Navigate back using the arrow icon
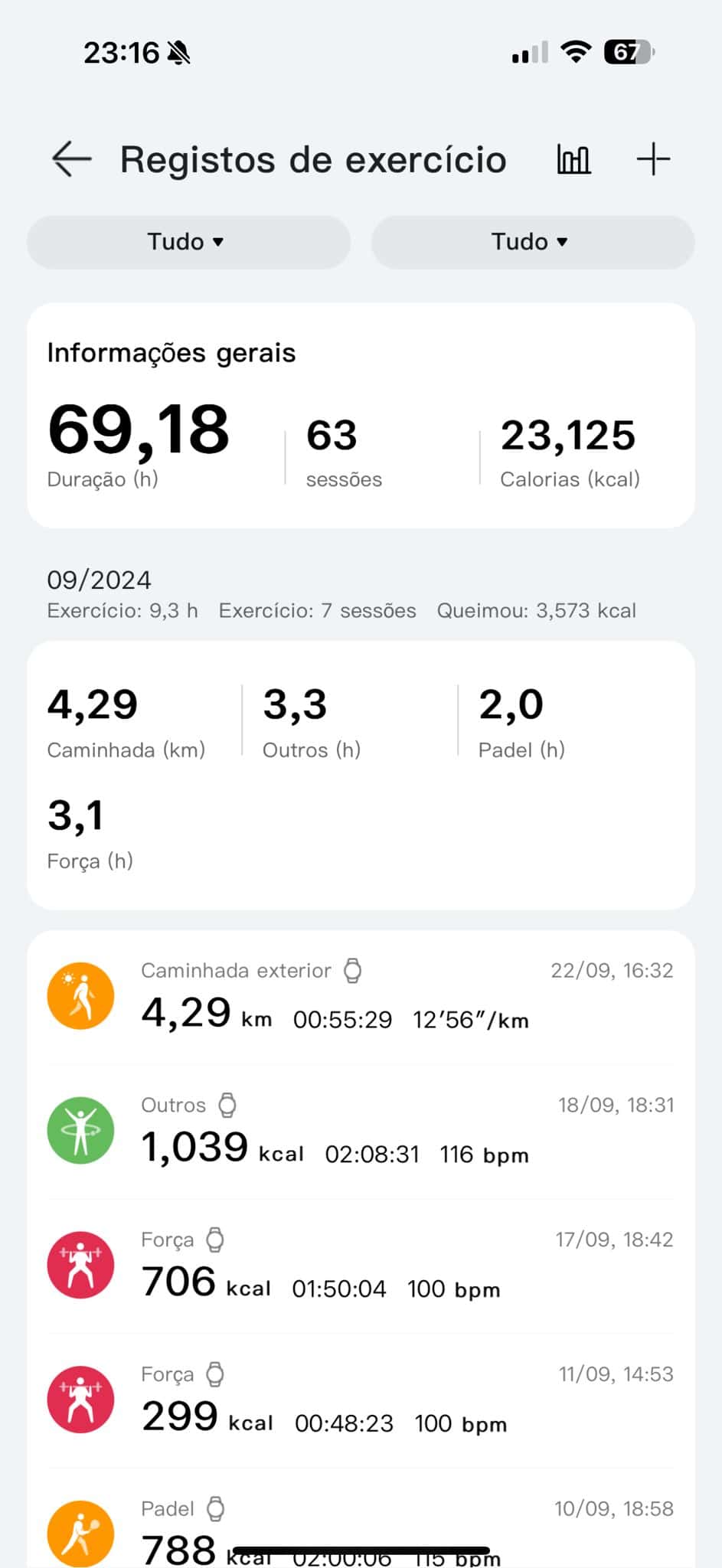Viewport: 722px width, 1568px height. click(x=70, y=159)
